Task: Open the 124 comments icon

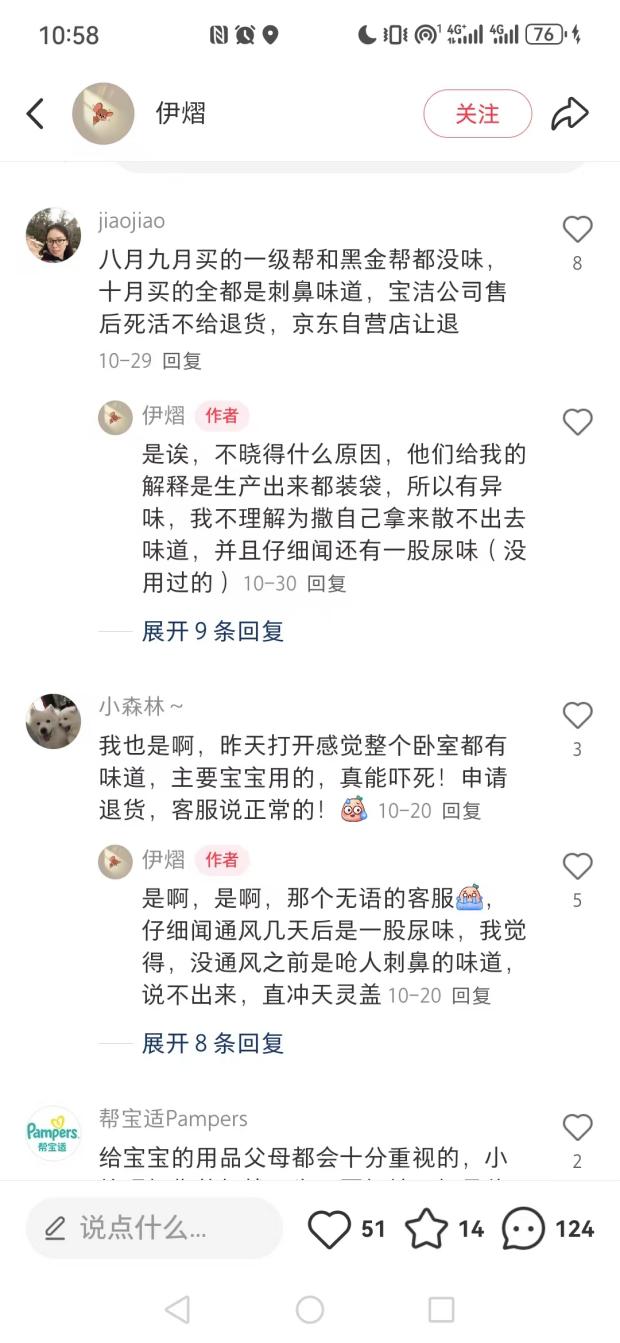Action: point(524,1228)
